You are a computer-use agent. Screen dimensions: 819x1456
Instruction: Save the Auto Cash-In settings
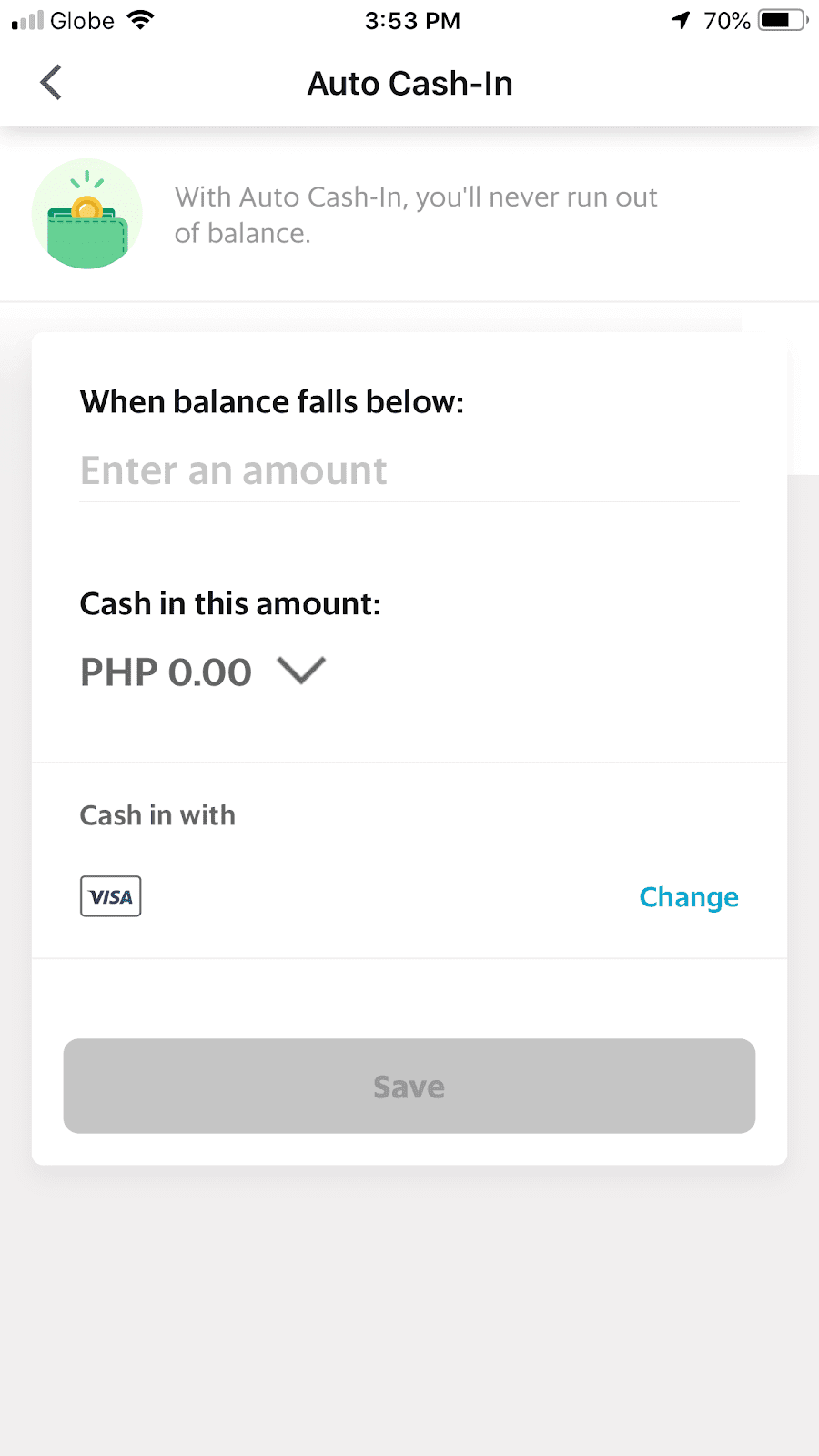pos(409,1086)
